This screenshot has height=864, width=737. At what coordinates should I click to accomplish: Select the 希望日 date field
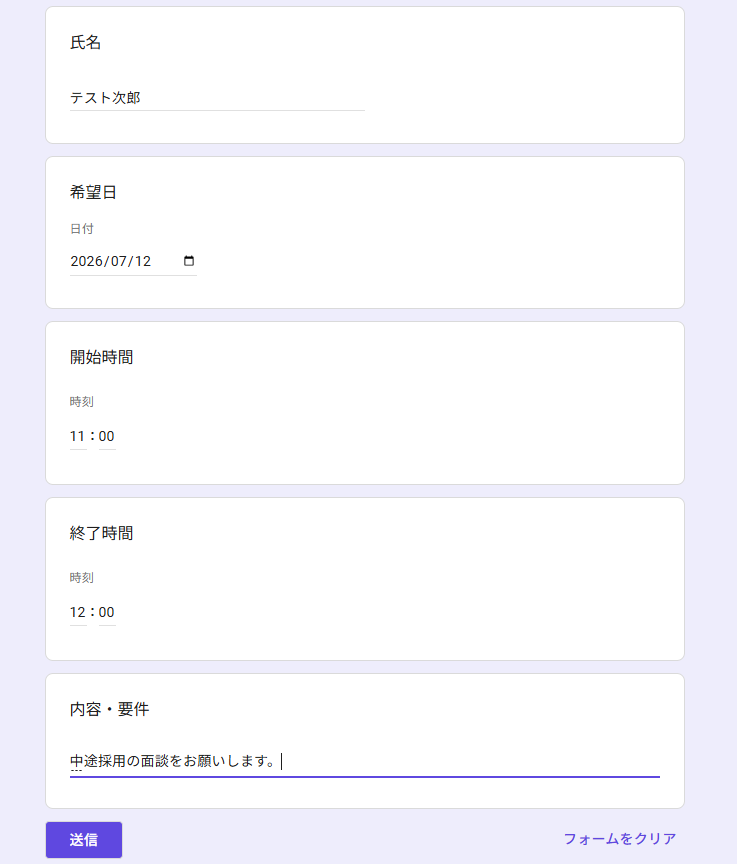tap(133, 261)
